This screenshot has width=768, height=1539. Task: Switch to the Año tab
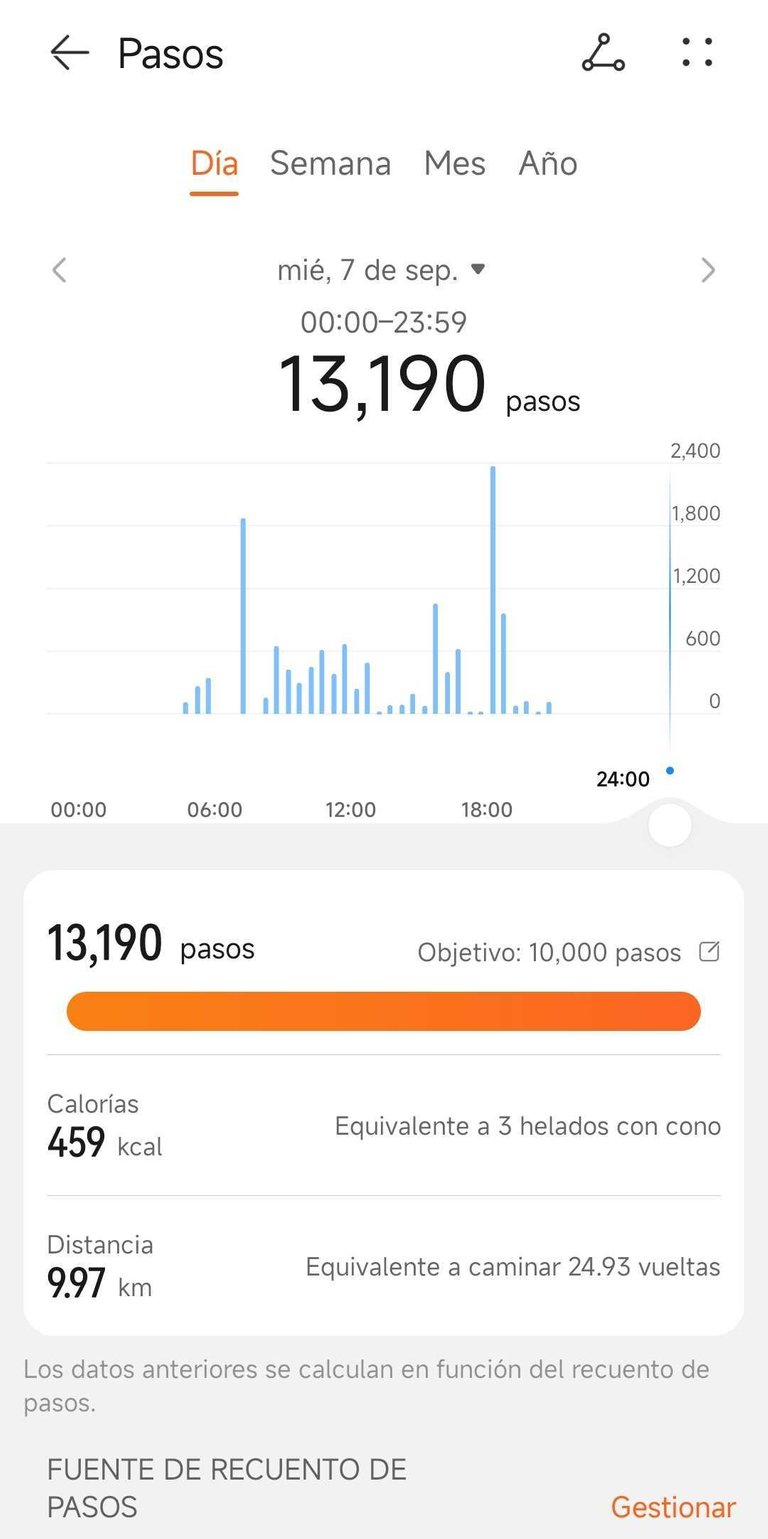[x=547, y=163]
